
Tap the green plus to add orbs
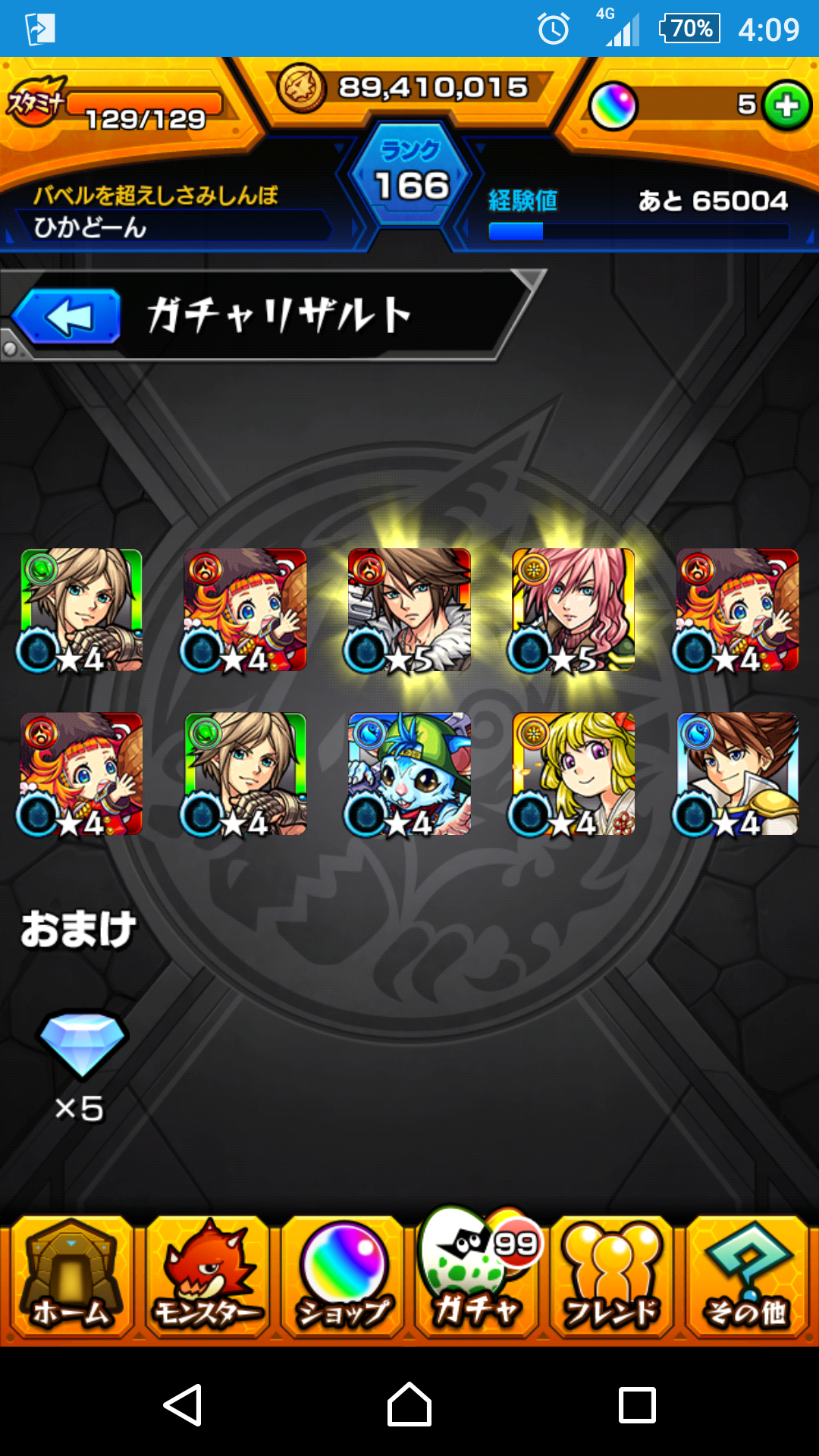pos(786,105)
